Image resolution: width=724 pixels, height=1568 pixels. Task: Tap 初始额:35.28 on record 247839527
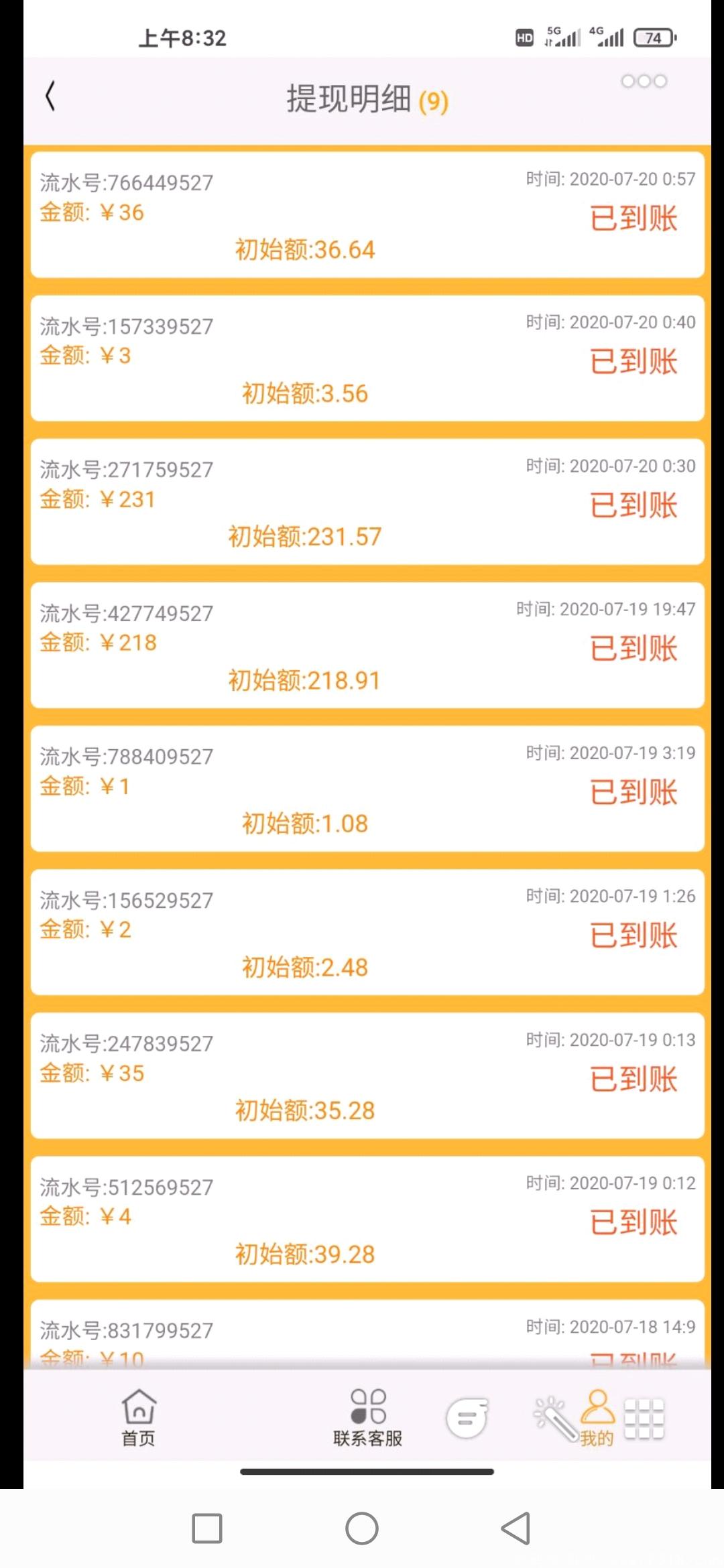tap(305, 1110)
